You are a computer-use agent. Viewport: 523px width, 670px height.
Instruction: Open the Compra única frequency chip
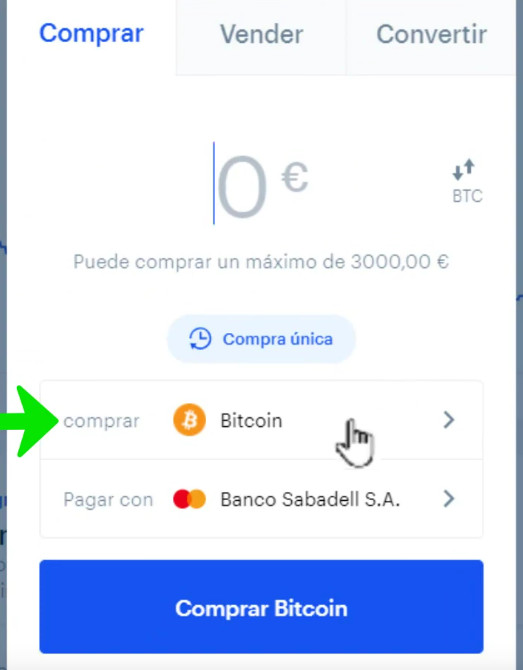(x=261, y=339)
